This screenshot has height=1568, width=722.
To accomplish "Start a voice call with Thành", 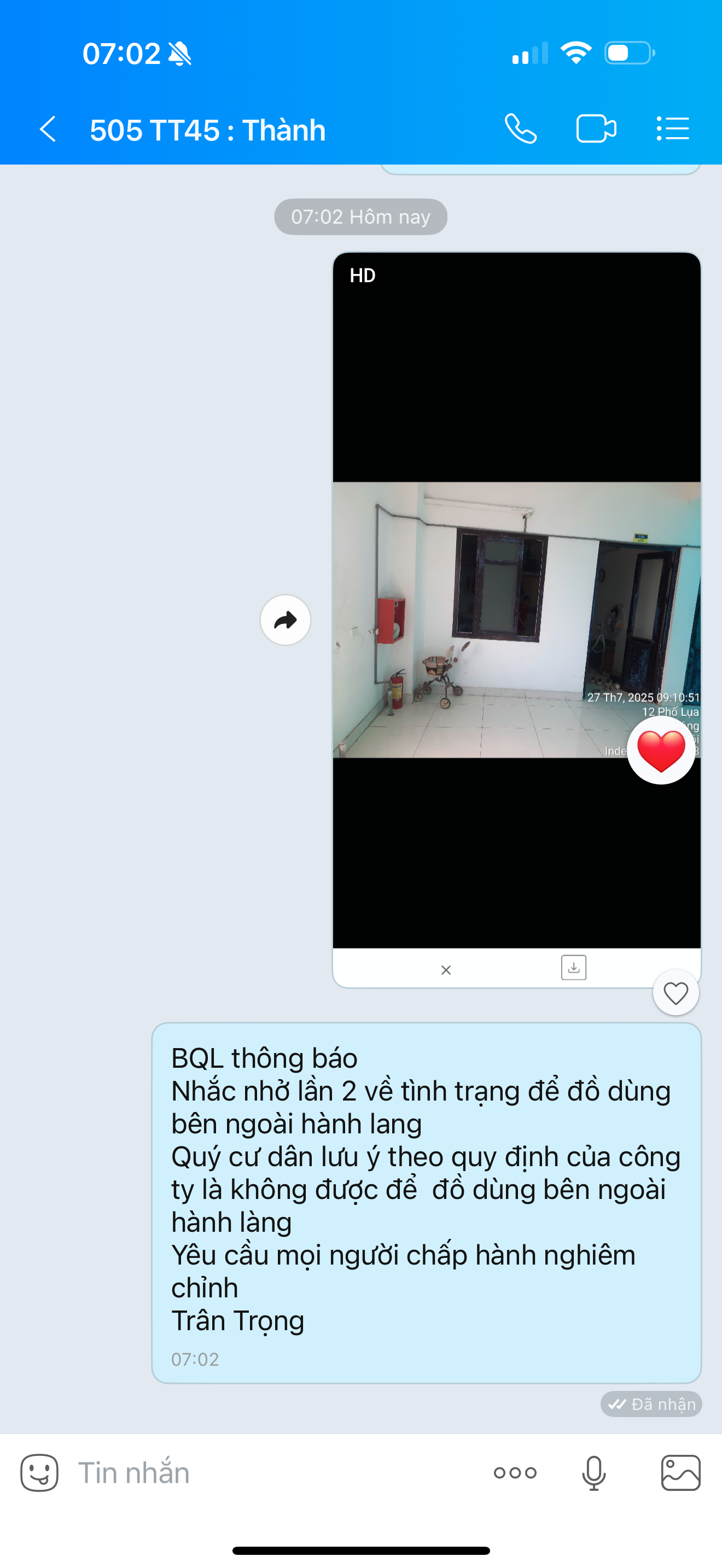I will tap(521, 129).
